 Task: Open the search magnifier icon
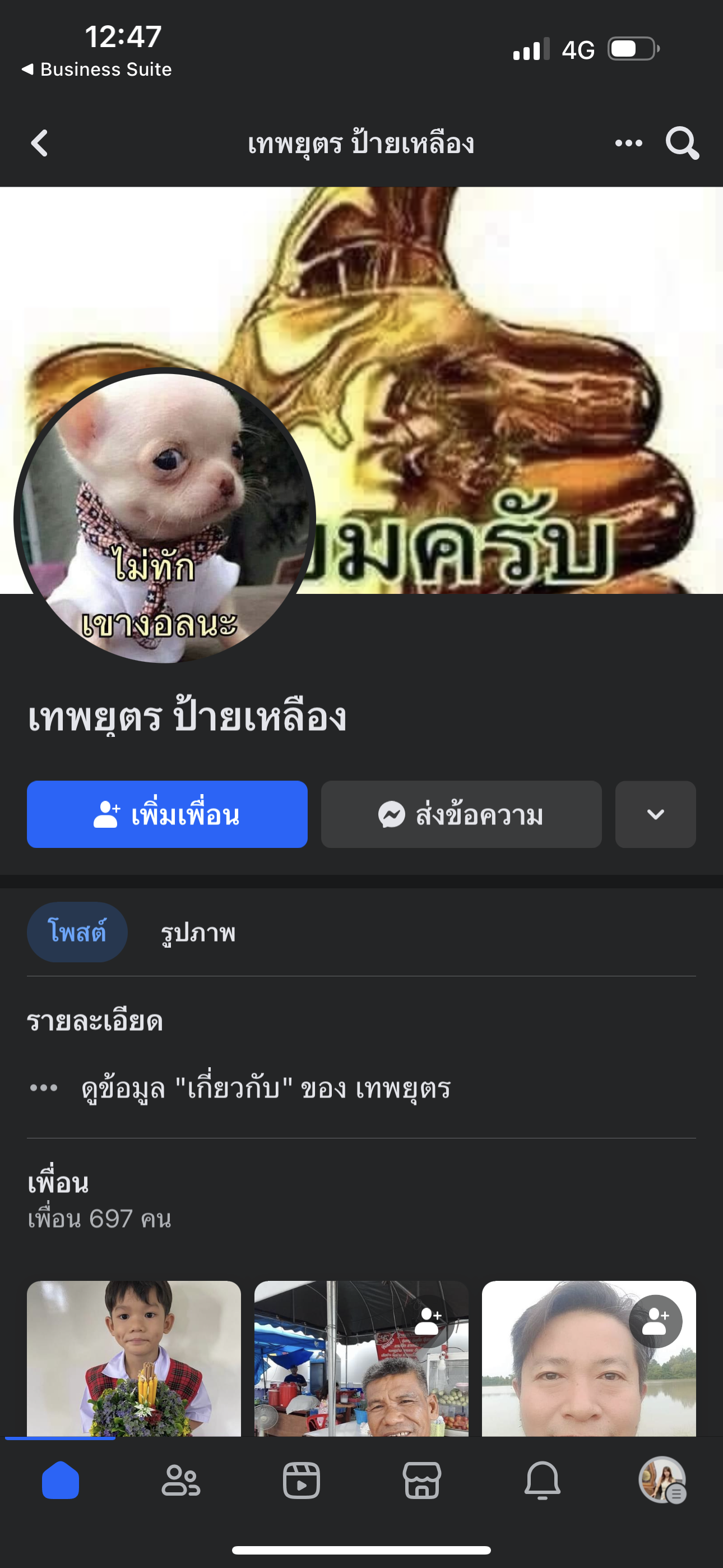[682, 144]
